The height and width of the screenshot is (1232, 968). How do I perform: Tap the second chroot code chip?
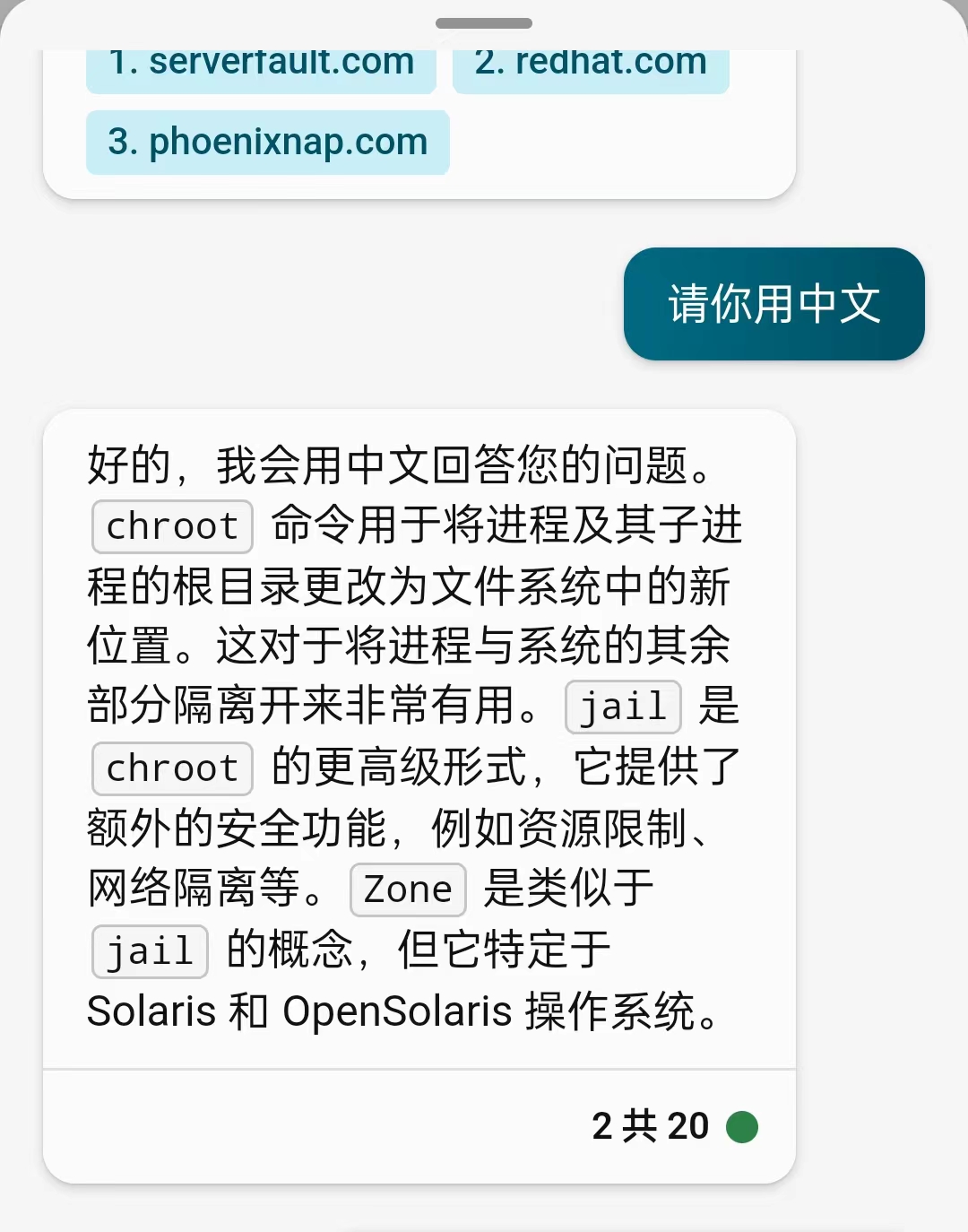(171, 768)
